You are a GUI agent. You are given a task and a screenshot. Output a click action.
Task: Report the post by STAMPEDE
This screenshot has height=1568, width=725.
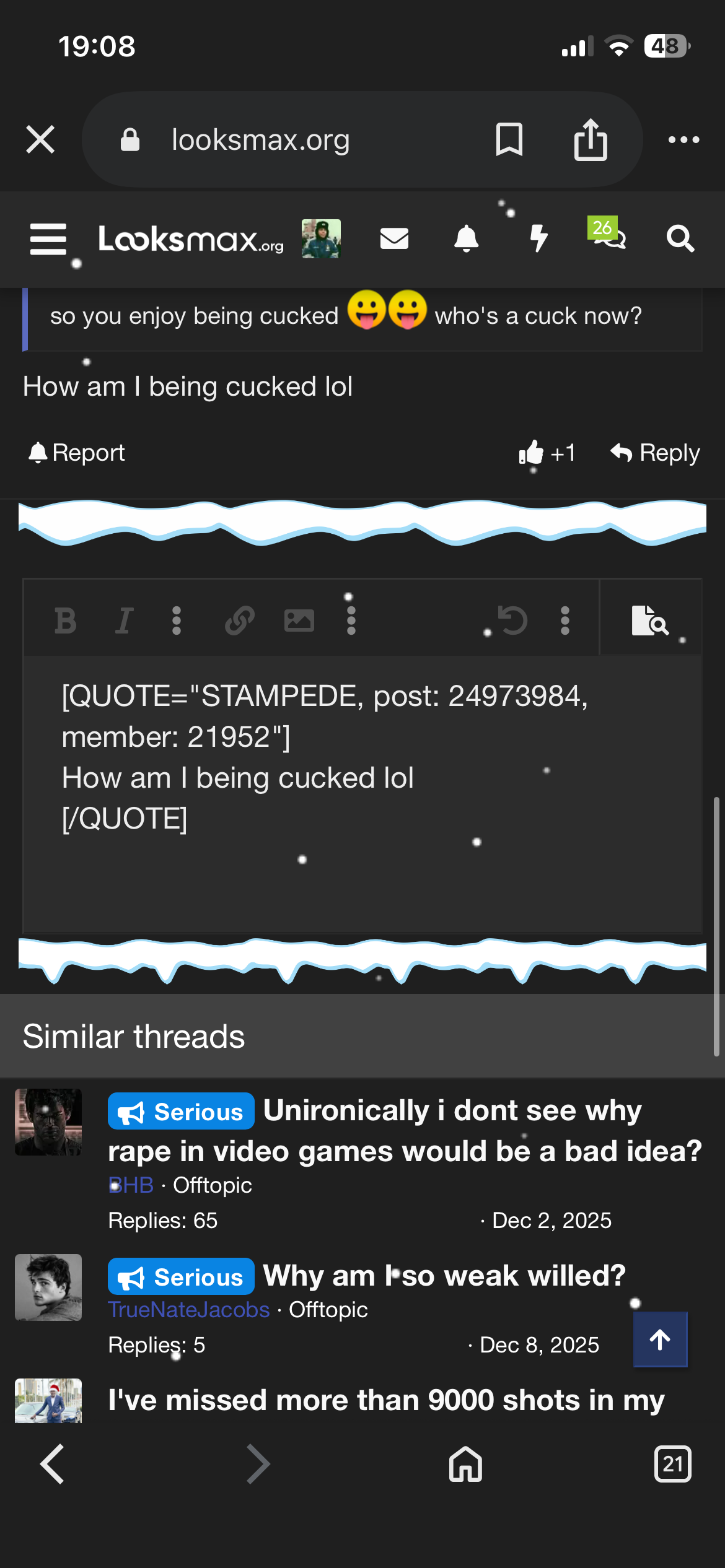click(77, 453)
